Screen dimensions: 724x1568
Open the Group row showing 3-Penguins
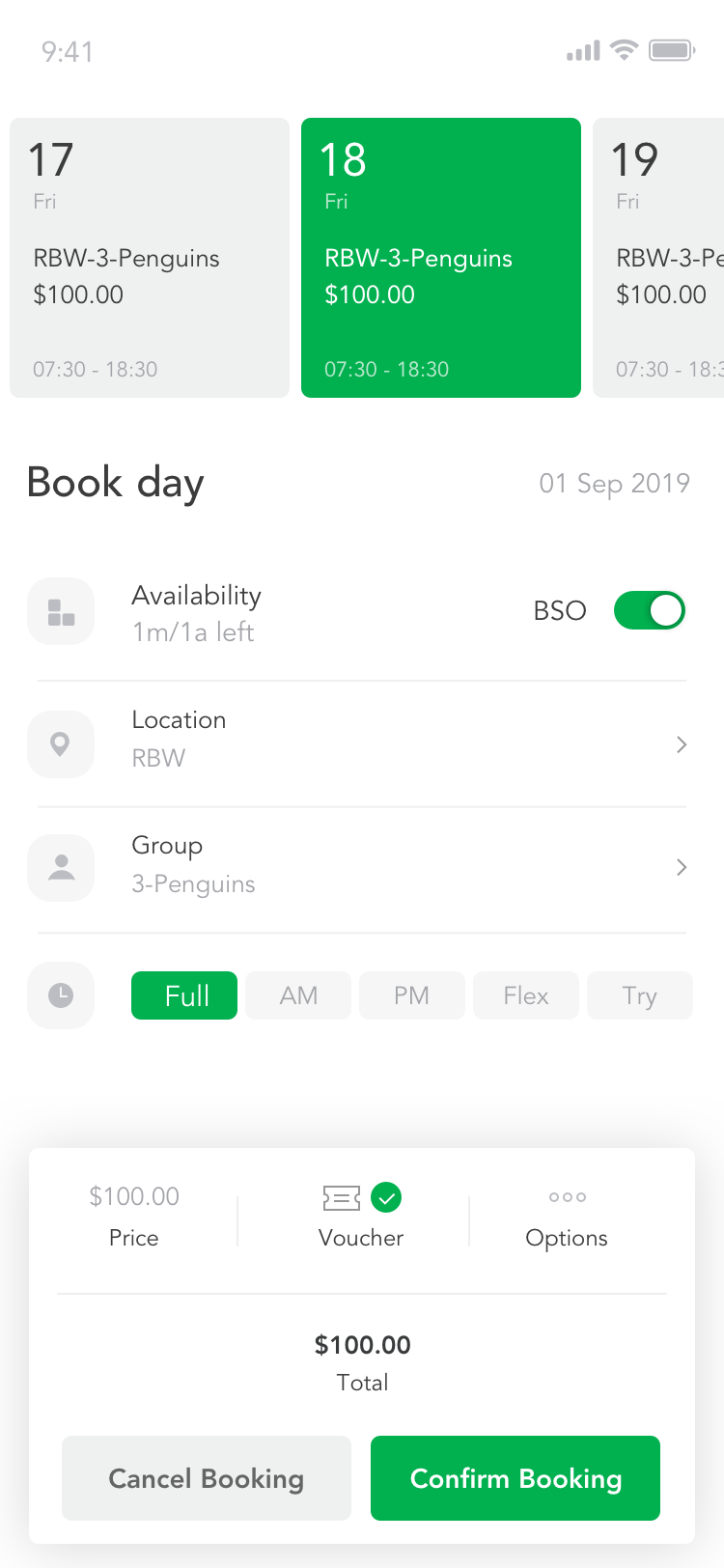point(362,868)
